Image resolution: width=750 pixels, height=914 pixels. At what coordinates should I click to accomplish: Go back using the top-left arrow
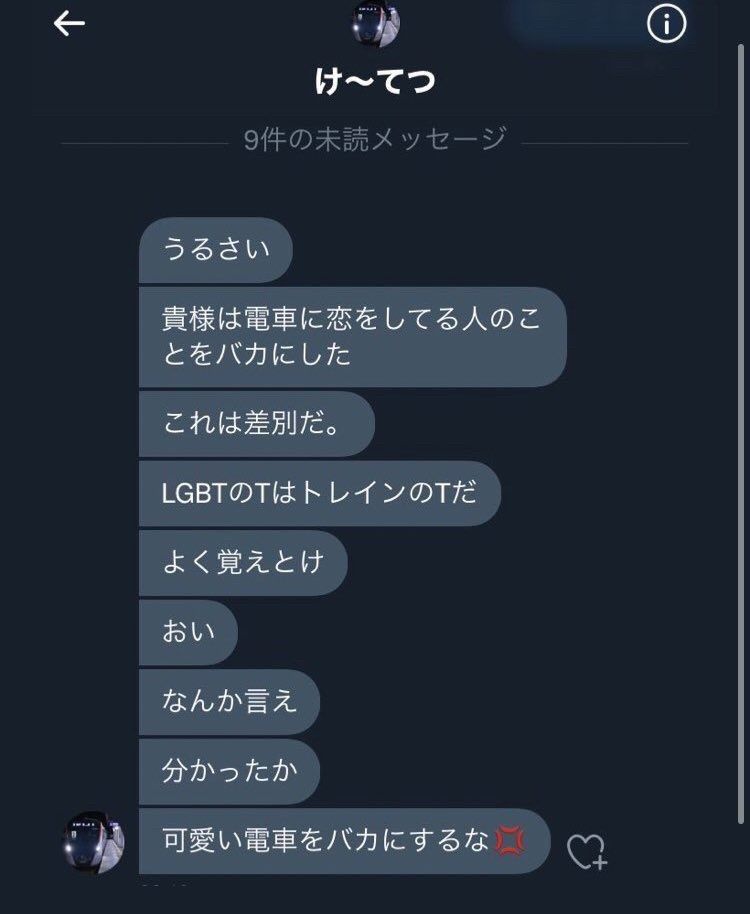69,24
